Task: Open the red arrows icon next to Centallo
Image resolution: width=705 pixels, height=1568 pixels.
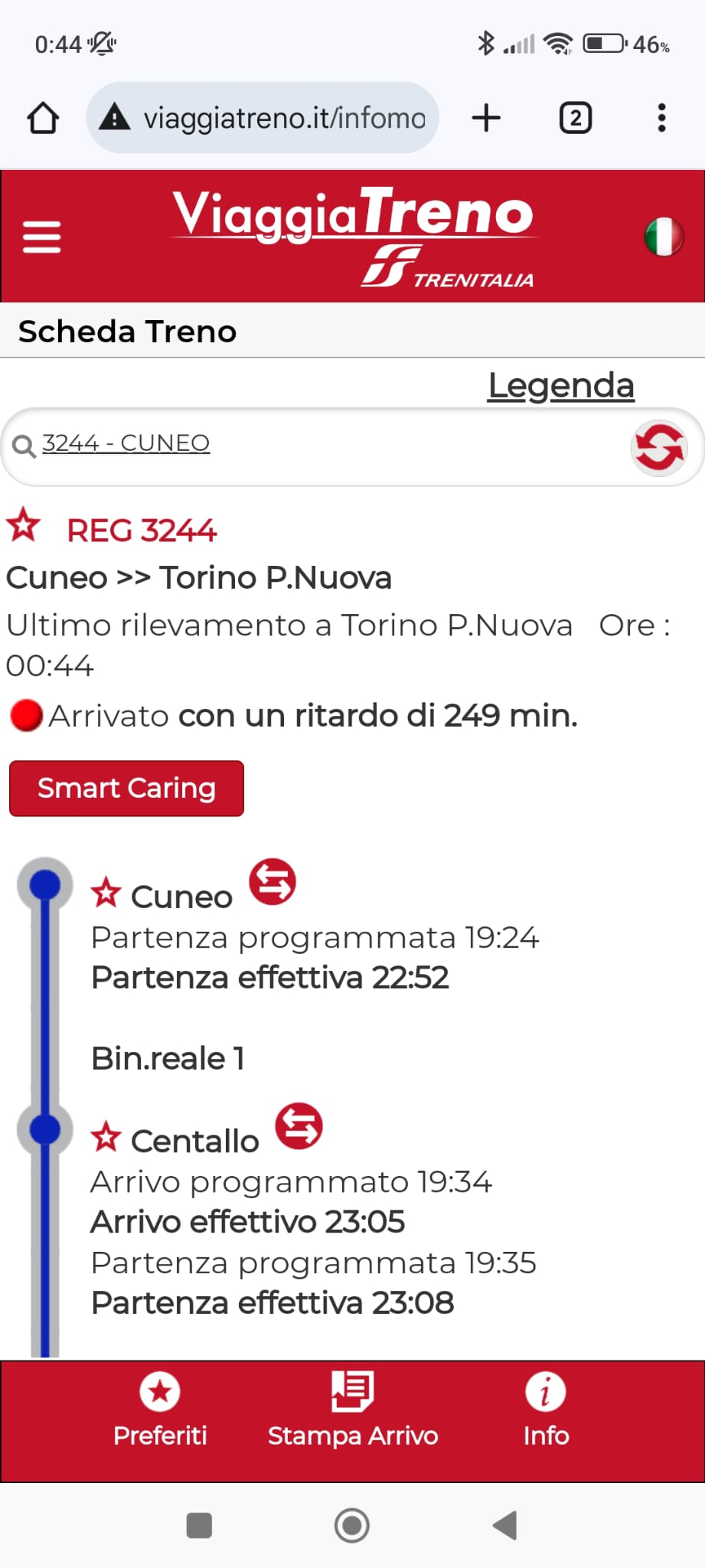Action: [299, 1126]
